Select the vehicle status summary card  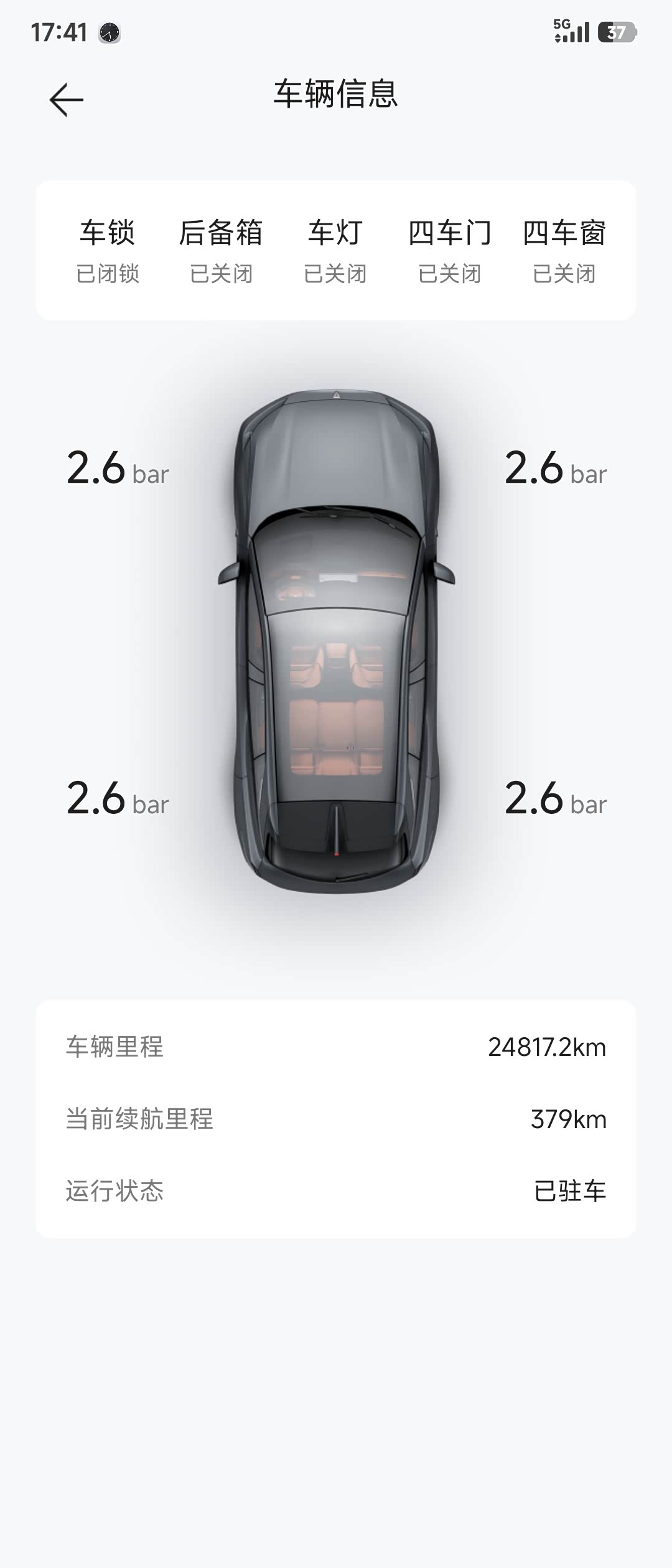coord(336,249)
